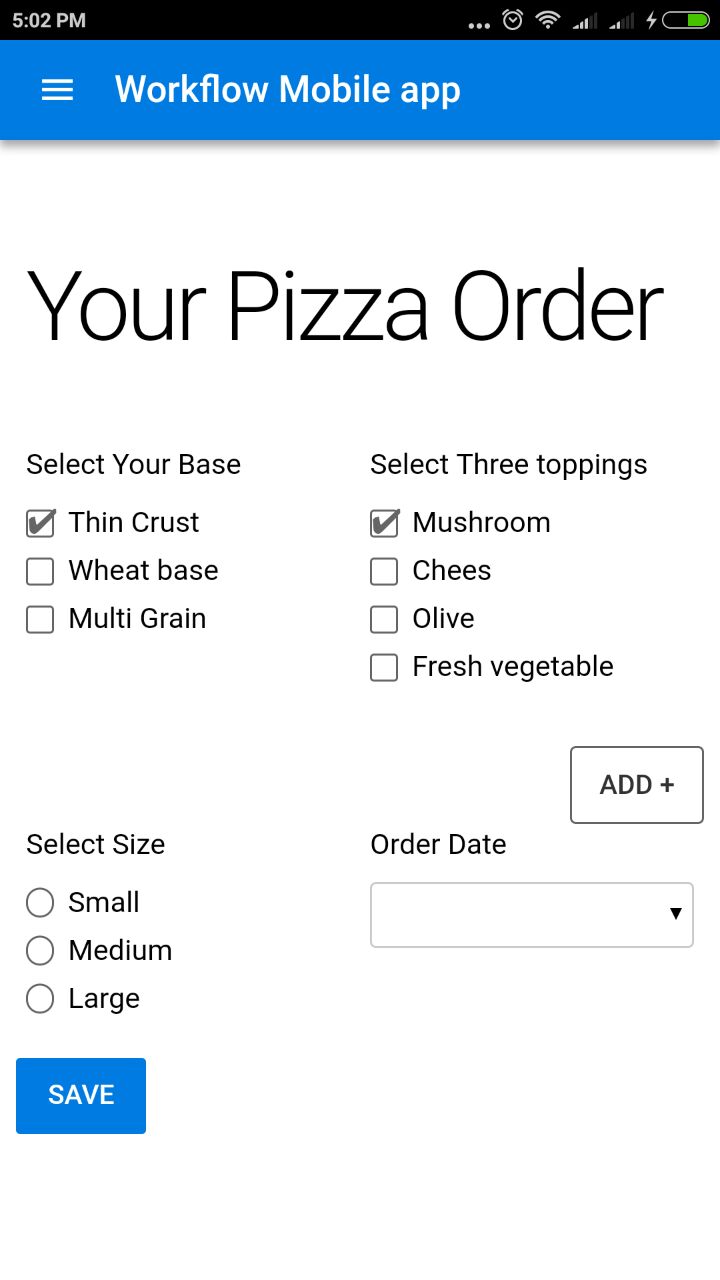Uncheck the Thin Crust base
This screenshot has width=720, height=1280.
click(40, 523)
